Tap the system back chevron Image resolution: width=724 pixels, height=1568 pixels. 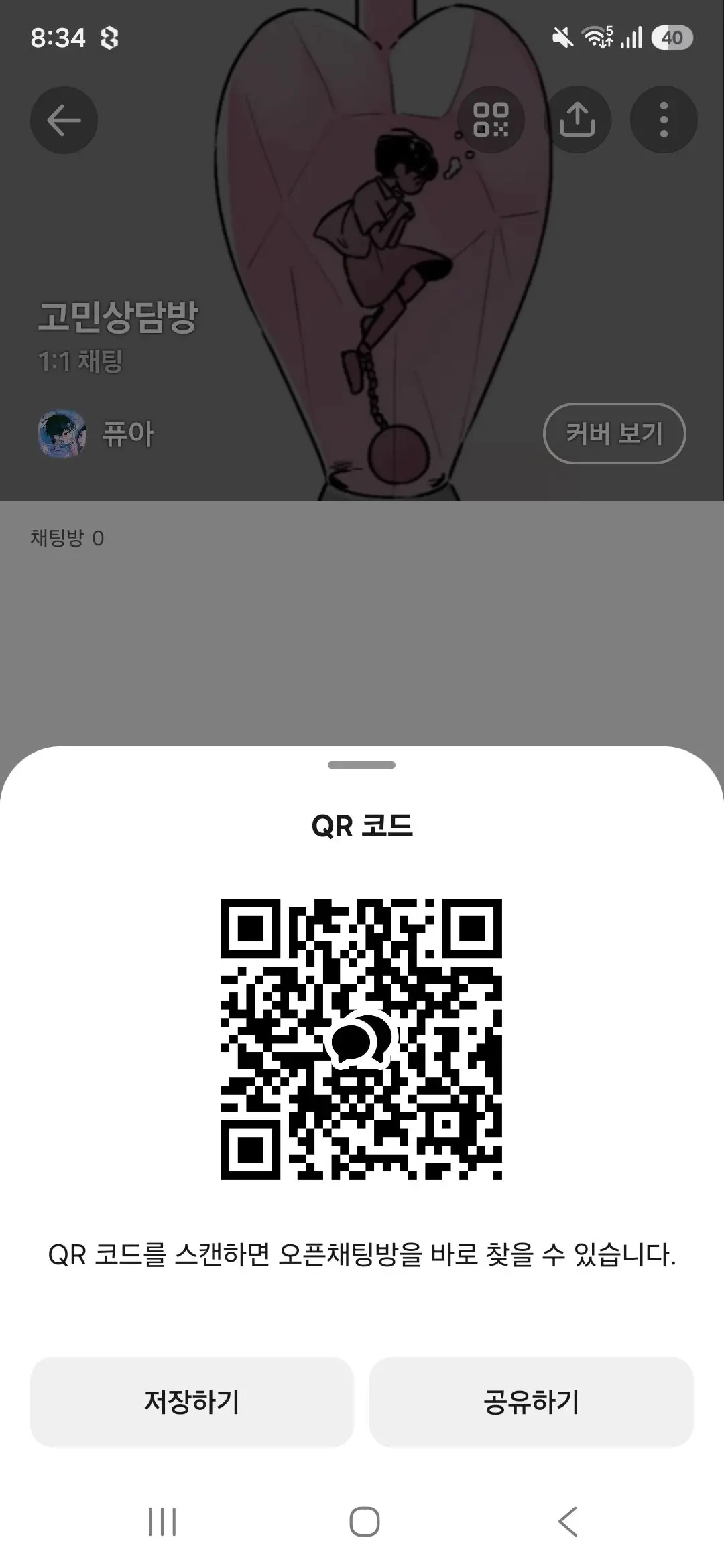coord(567,1522)
